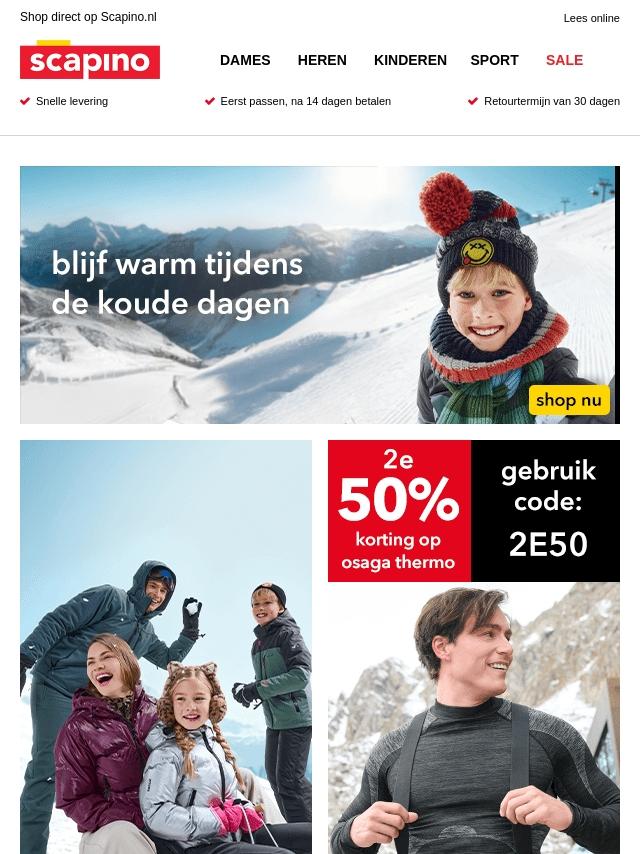Go to the DAMES category
This screenshot has width=640, height=854.
click(245, 60)
